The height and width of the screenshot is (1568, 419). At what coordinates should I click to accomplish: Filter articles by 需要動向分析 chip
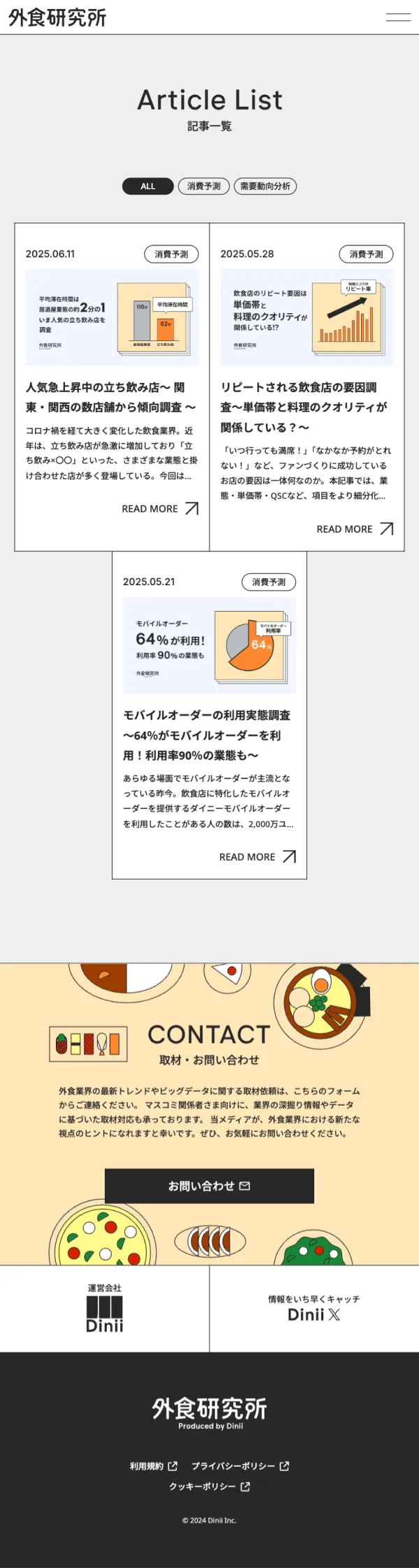pyautogui.click(x=265, y=186)
